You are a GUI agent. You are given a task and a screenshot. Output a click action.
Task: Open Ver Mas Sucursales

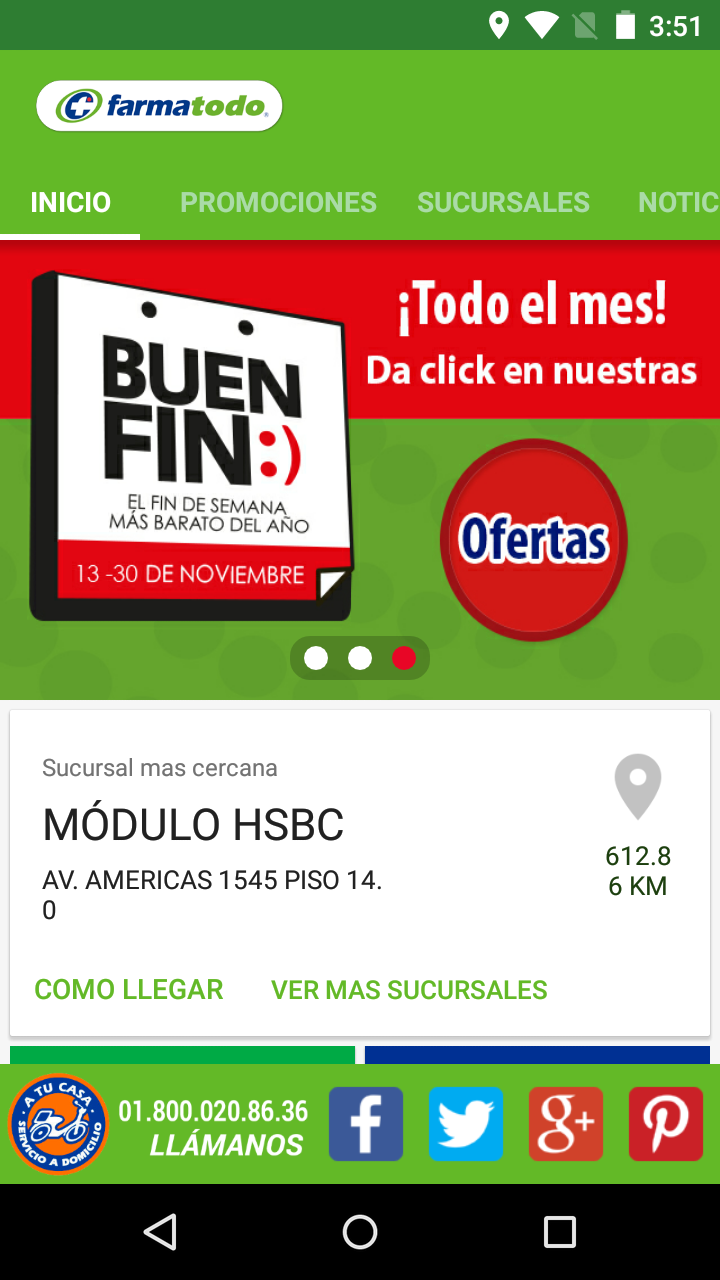tap(409, 990)
